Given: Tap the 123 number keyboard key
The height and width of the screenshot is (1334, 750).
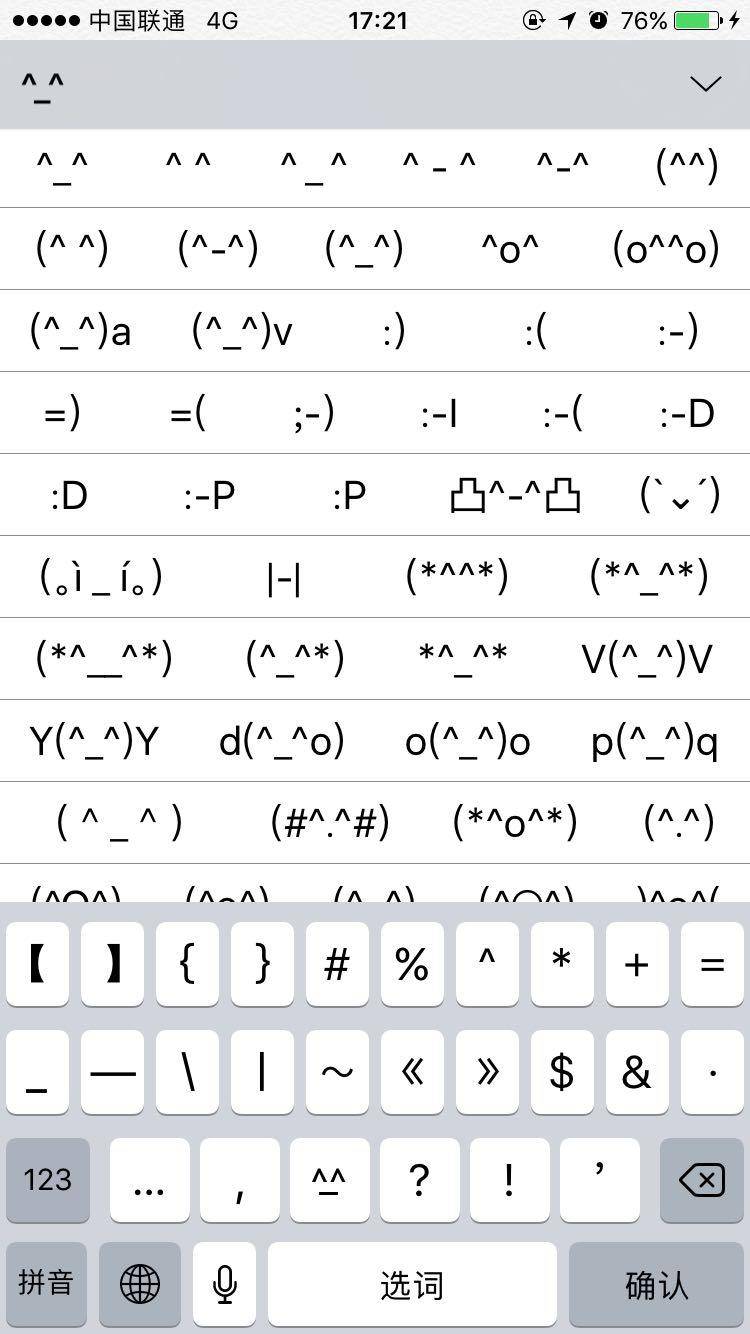Looking at the screenshot, I should point(47,1180).
